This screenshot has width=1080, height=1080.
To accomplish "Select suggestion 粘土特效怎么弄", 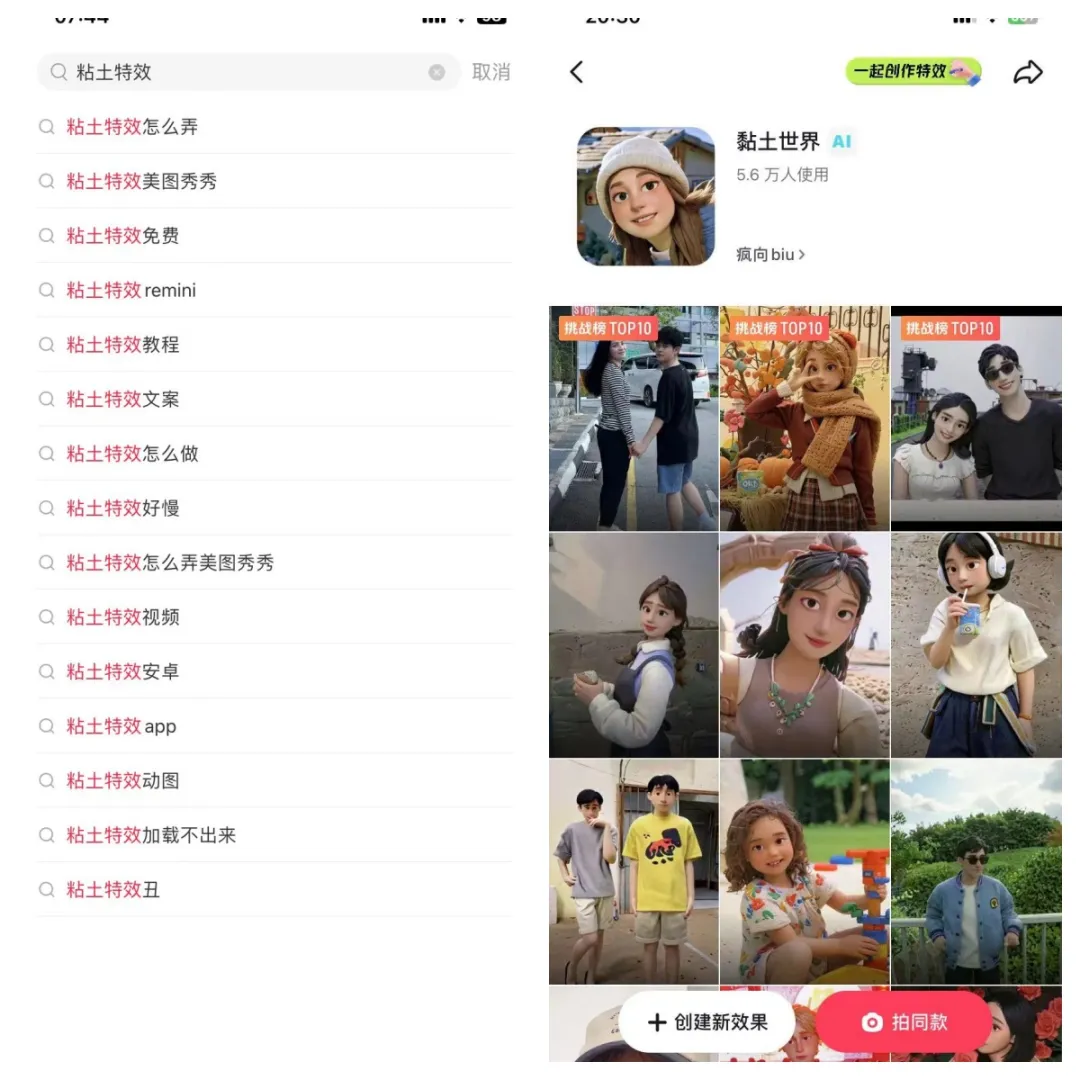I will 132,127.
